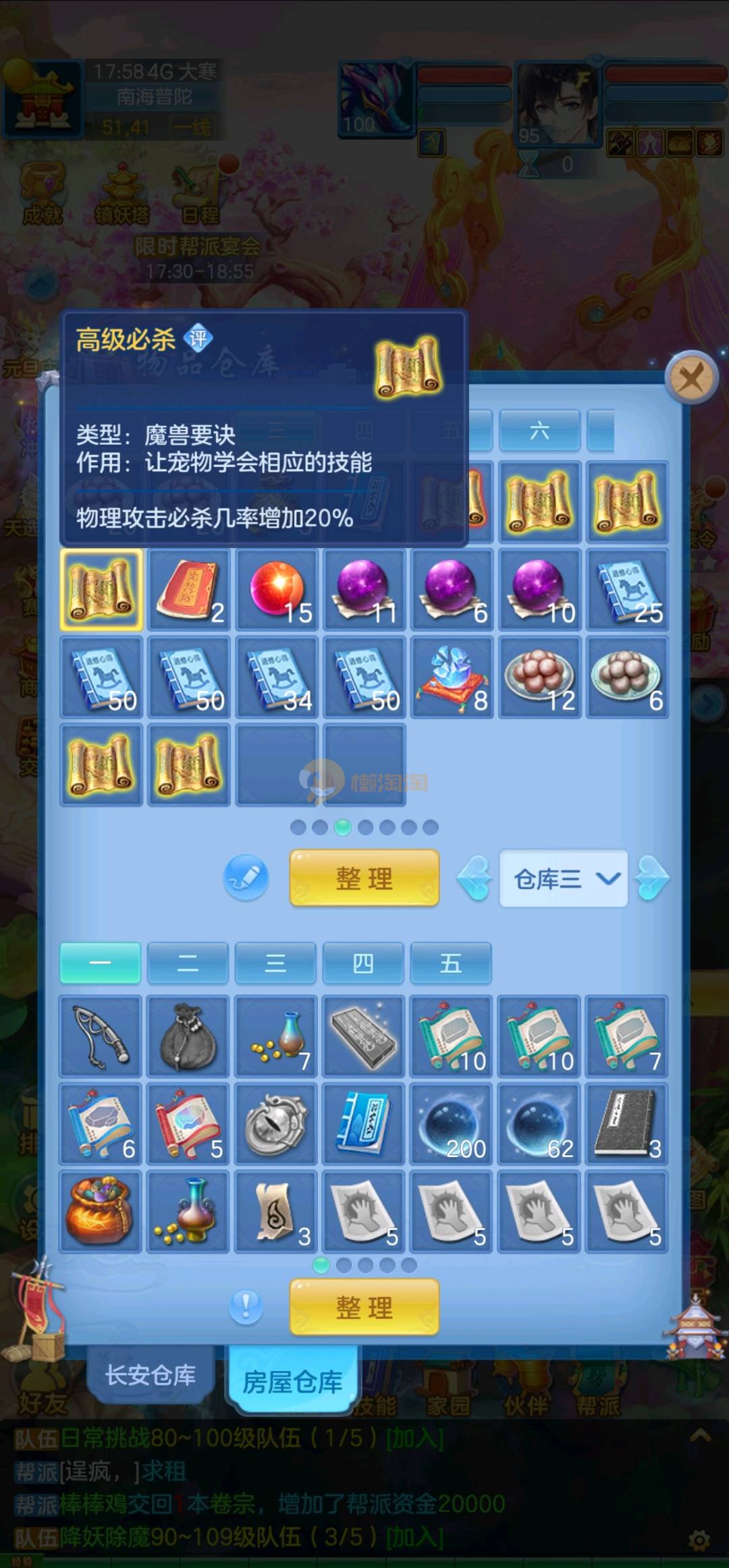
Task: Switch to the 长安仓库 tab
Action: [x=150, y=1375]
